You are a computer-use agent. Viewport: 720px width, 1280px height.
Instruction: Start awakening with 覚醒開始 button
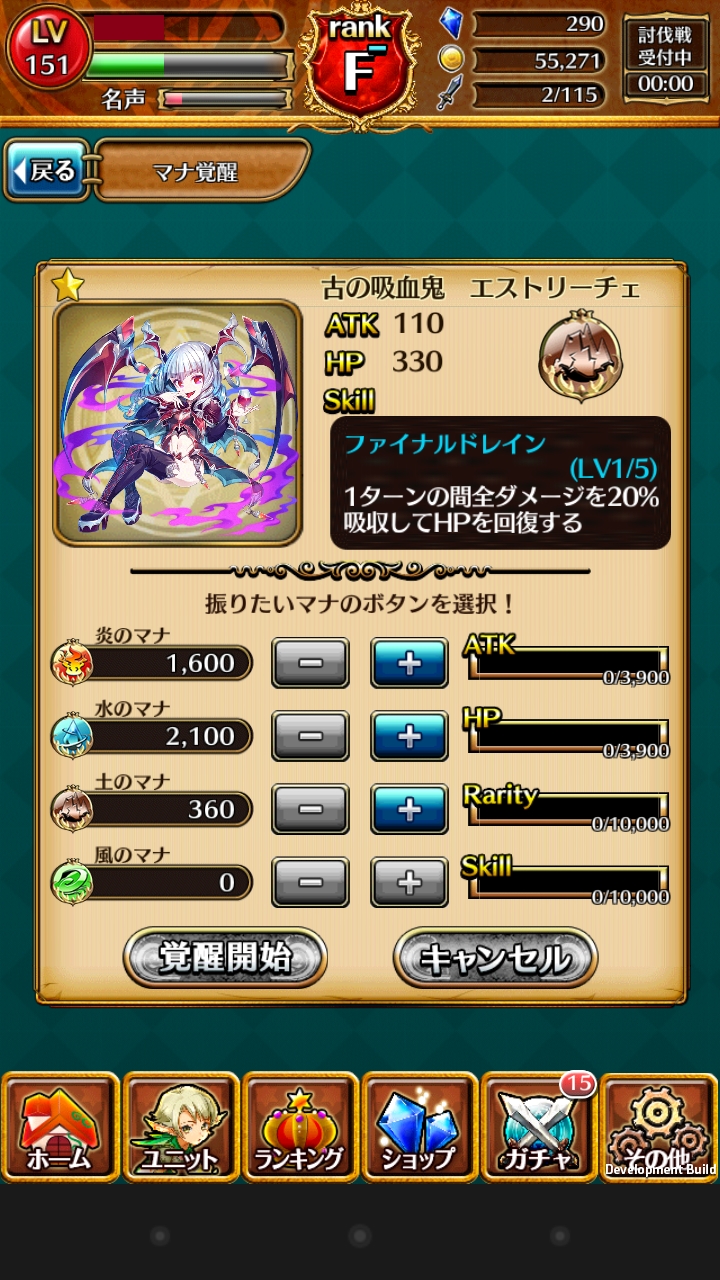click(x=225, y=958)
